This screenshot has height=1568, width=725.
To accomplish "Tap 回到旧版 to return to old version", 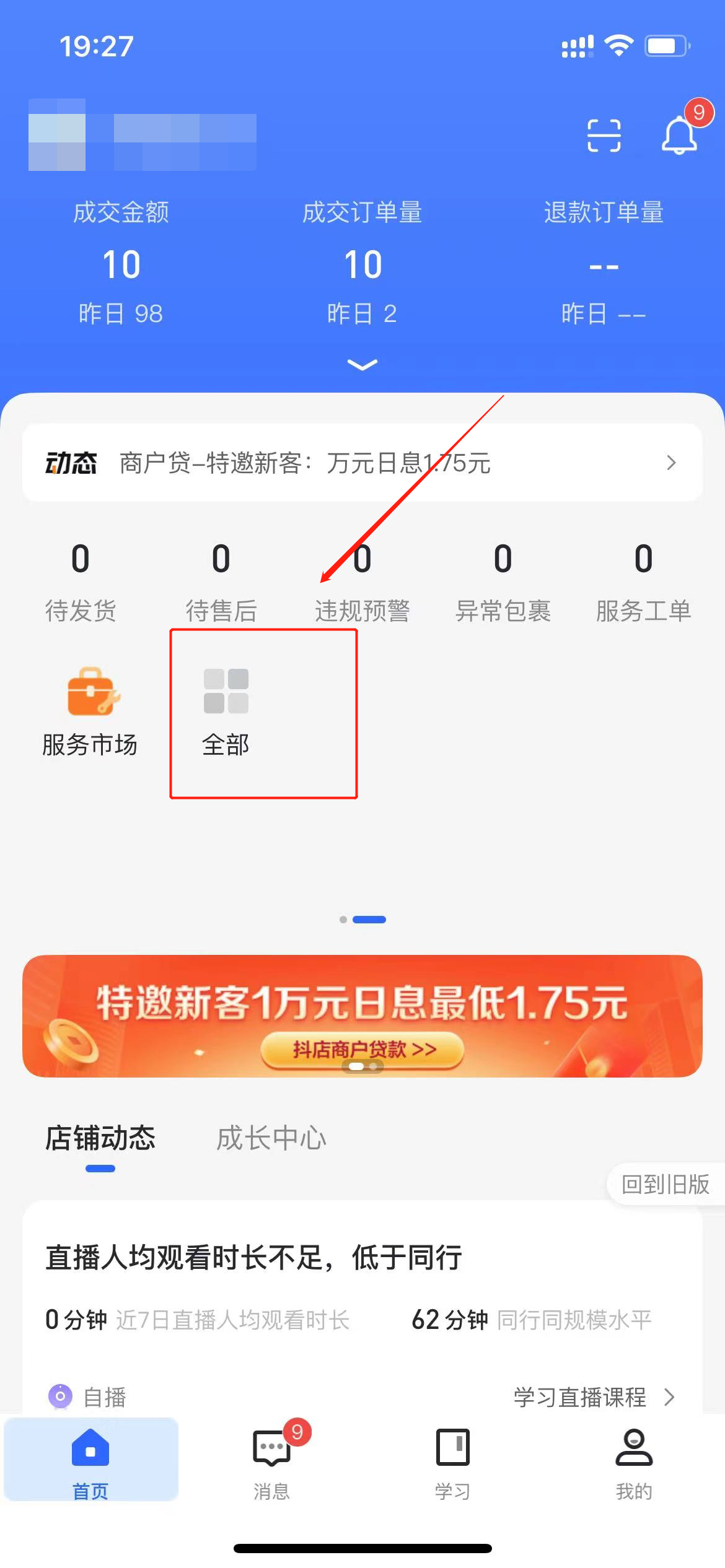I will [x=666, y=1184].
